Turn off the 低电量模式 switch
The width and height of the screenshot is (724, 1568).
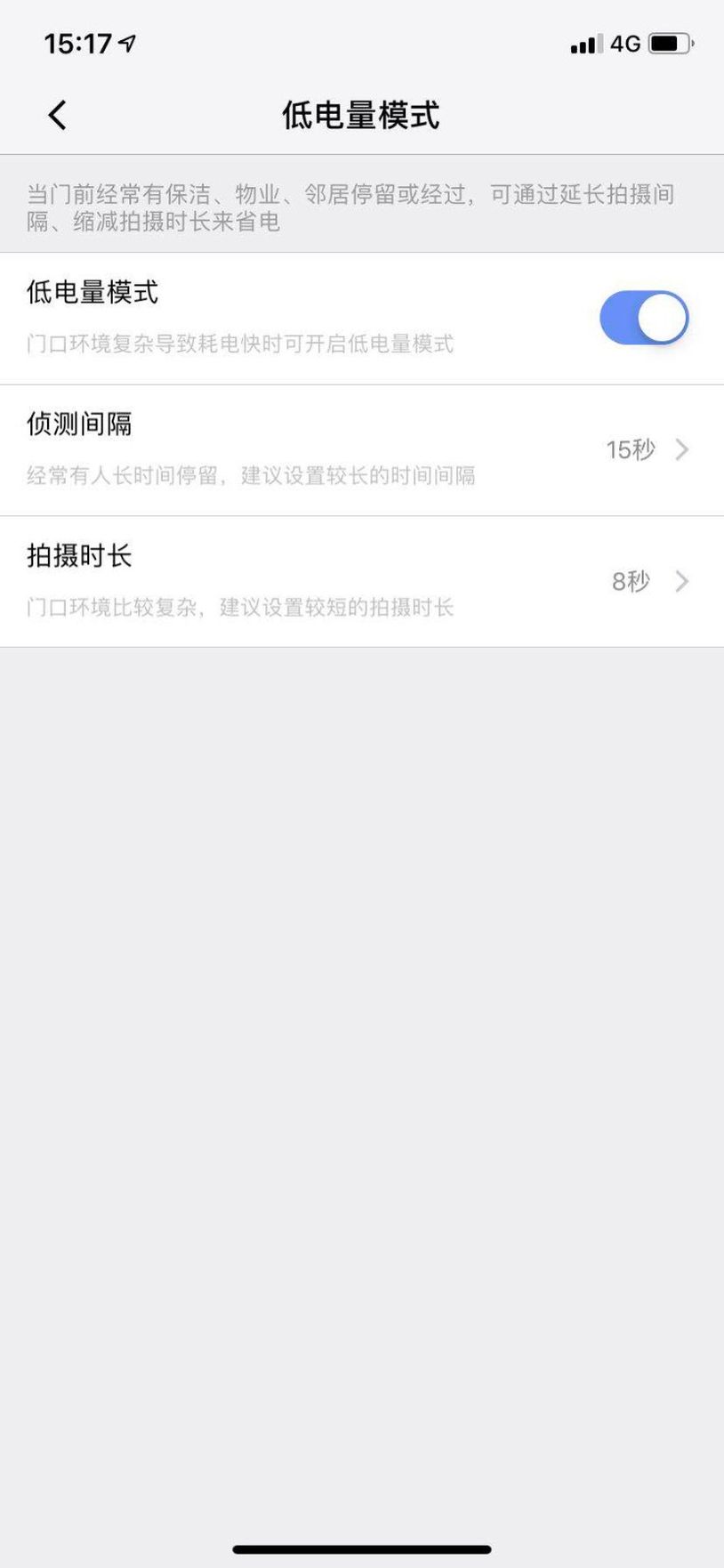click(x=643, y=318)
